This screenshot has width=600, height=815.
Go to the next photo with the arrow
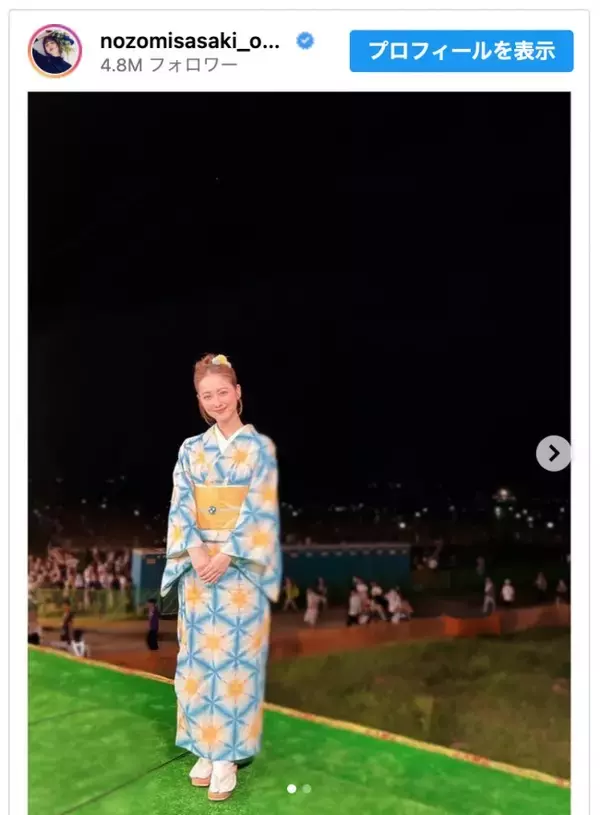(x=553, y=453)
